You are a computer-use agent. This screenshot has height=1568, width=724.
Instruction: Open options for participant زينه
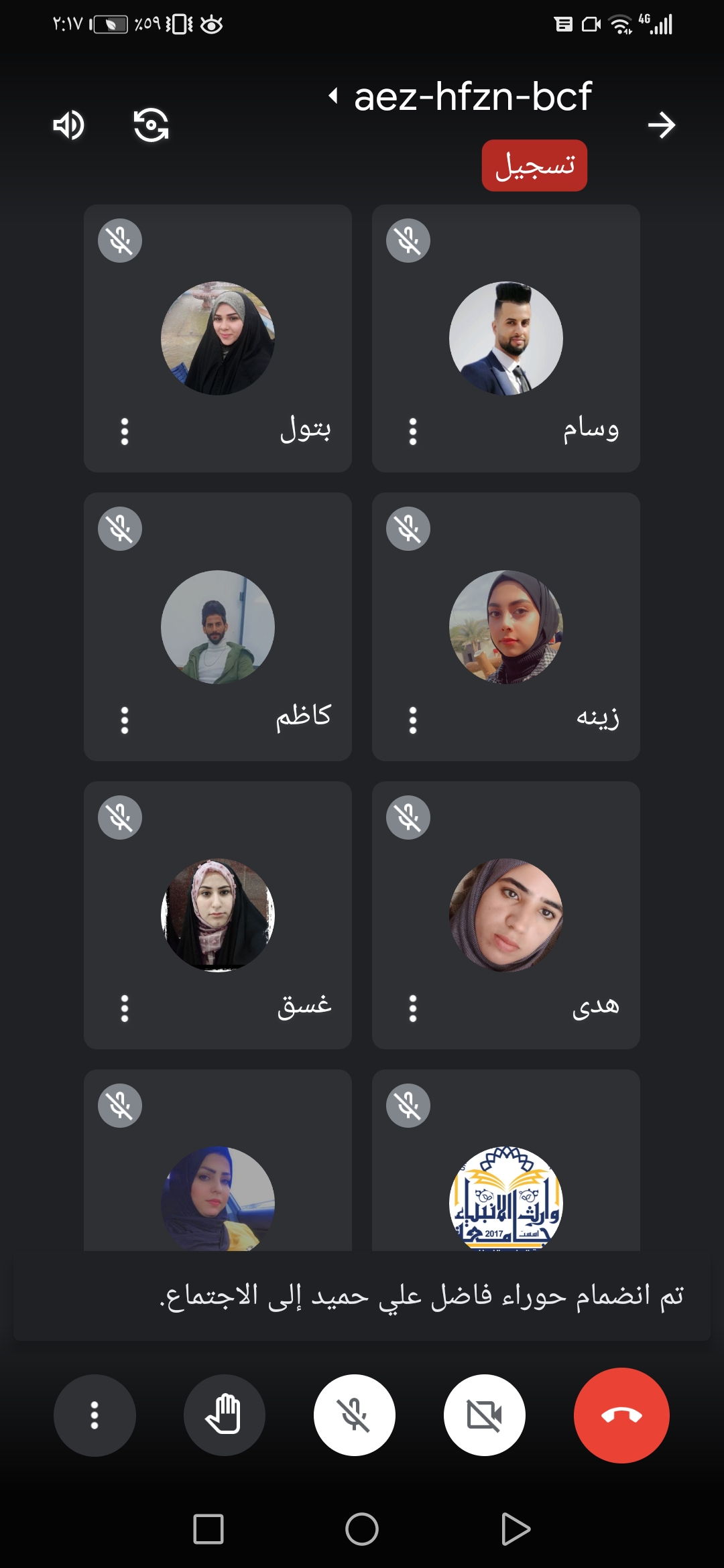click(x=413, y=720)
